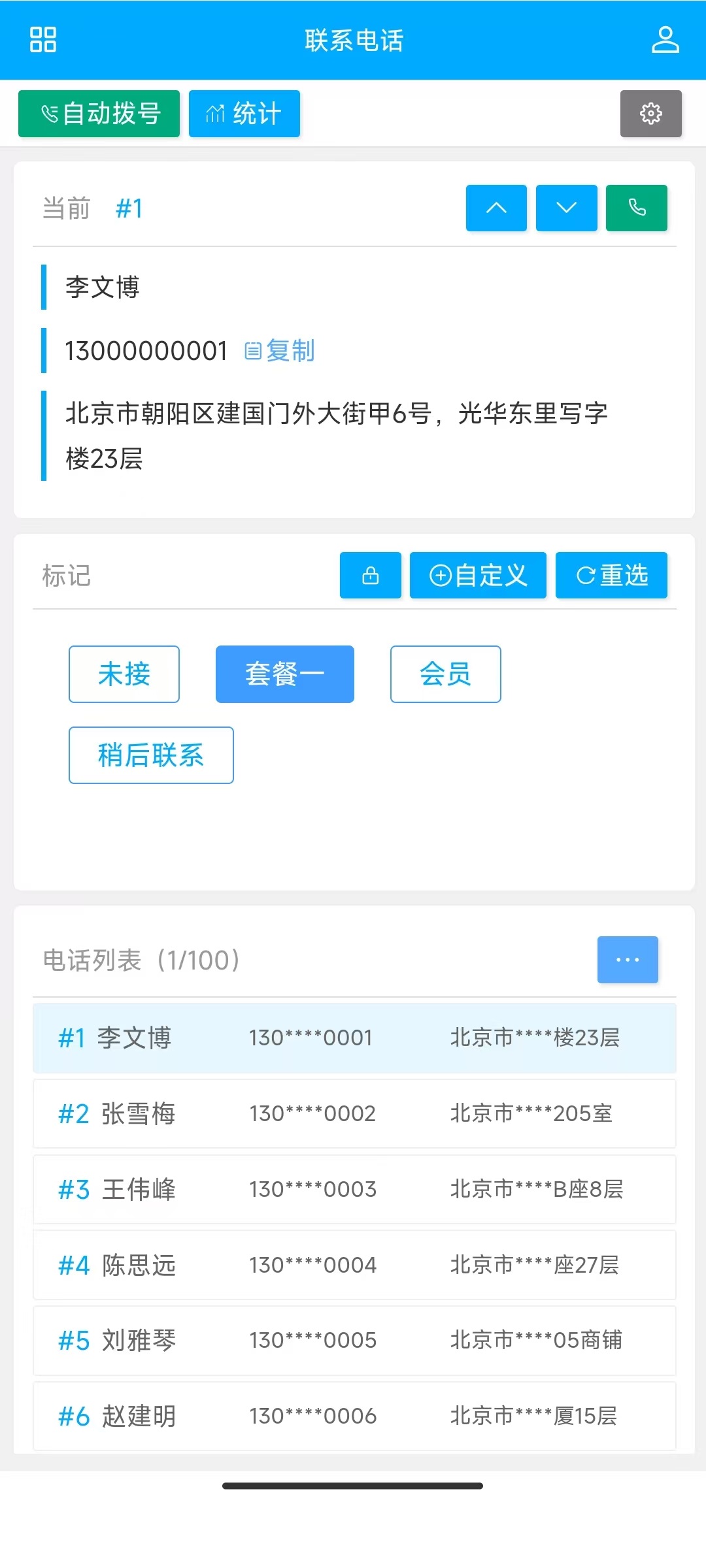This screenshot has height=1568, width=706.
Task: Start a call with the green phone icon
Action: [636, 208]
